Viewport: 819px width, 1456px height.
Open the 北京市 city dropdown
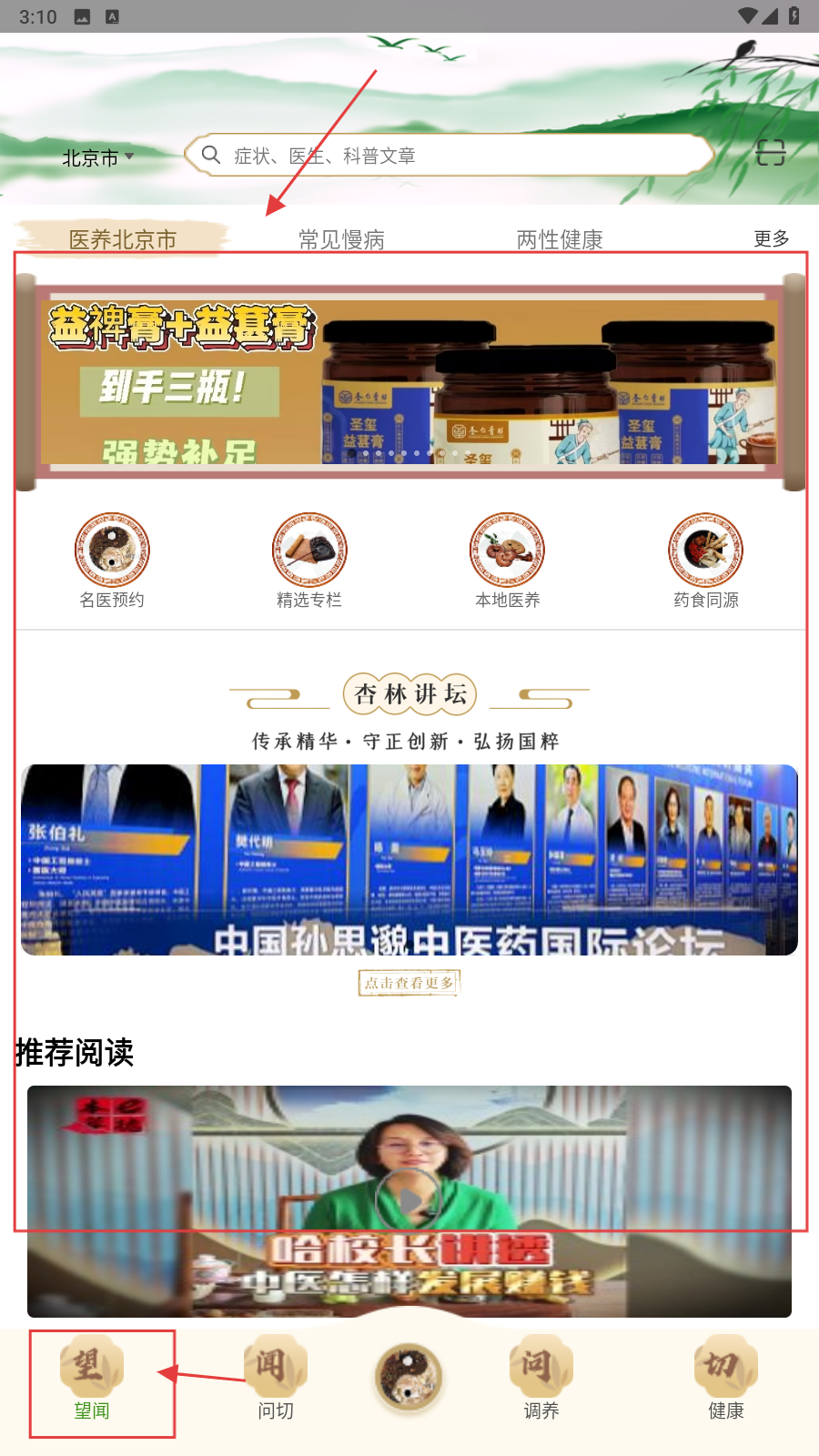pyautogui.click(x=97, y=157)
